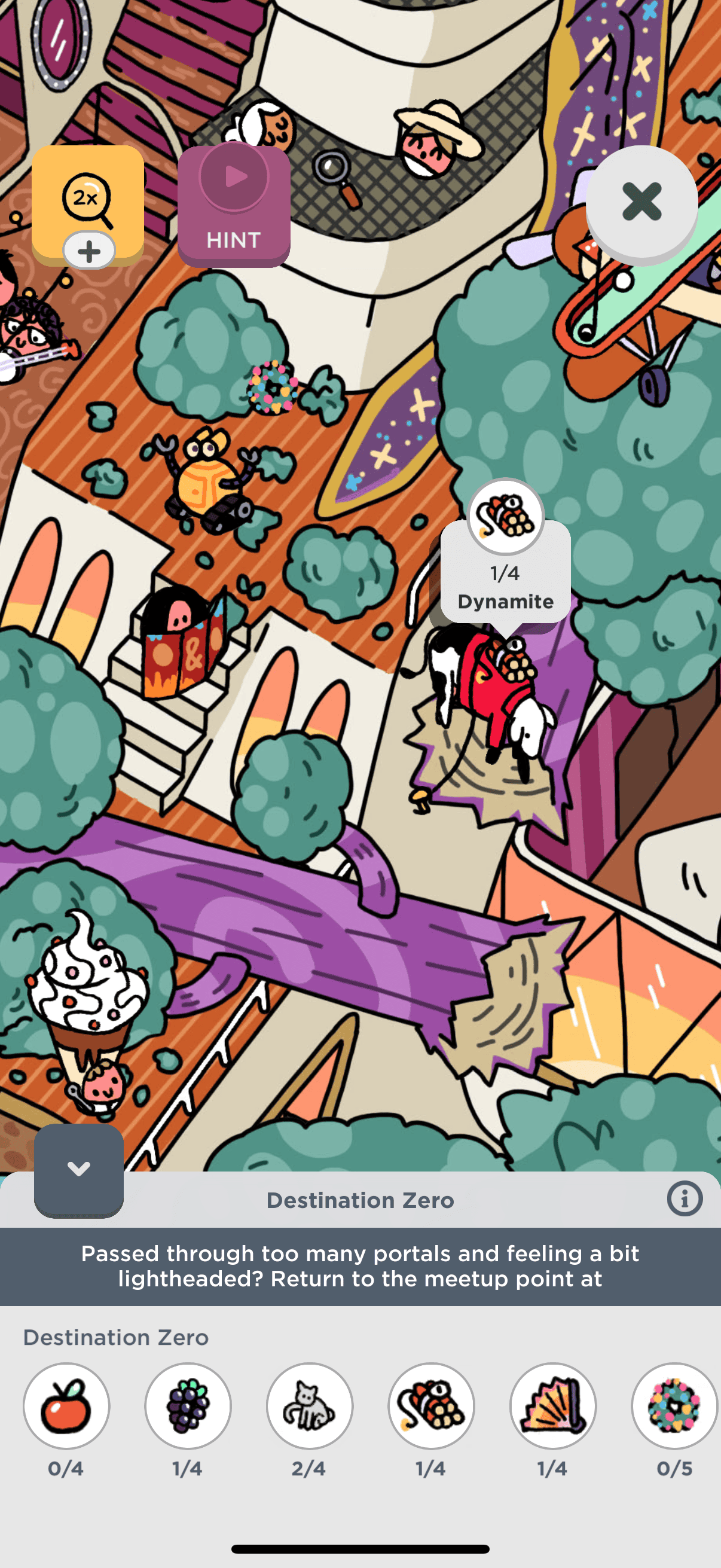Select the grapes item in the tray
Image resolution: width=721 pixels, height=1568 pixels.
tap(188, 1406)
